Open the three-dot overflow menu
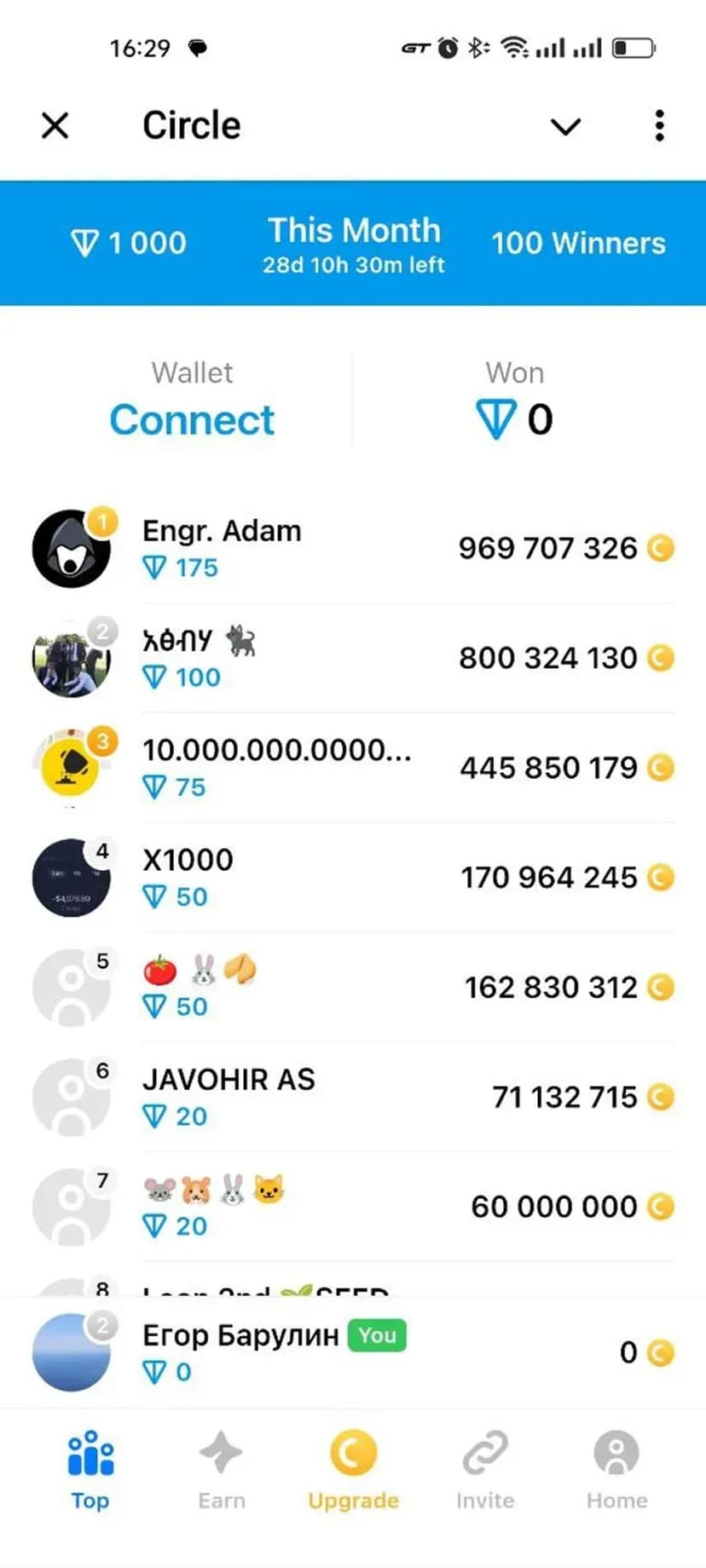This screenshot has height=1568, width=706. click(x=659, y=126)
